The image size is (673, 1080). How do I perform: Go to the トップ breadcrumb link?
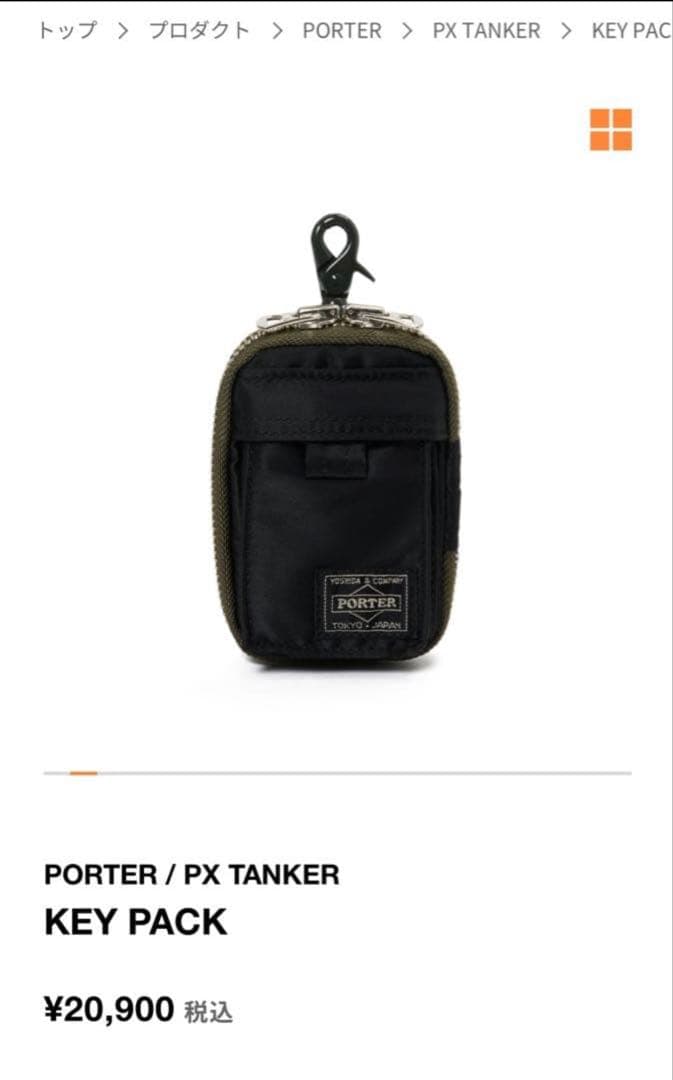(67, 31)
